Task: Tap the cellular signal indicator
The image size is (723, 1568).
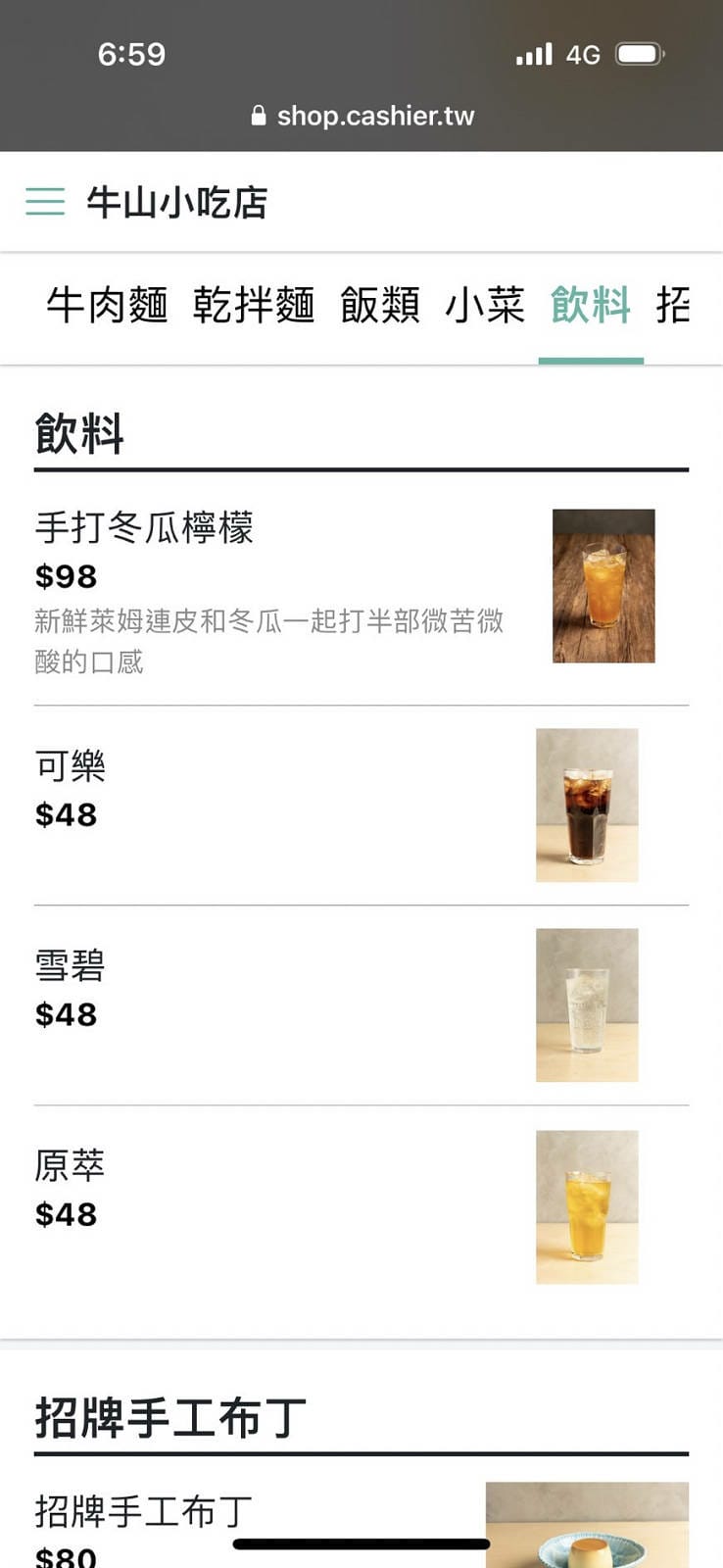Action: [533, 54]
